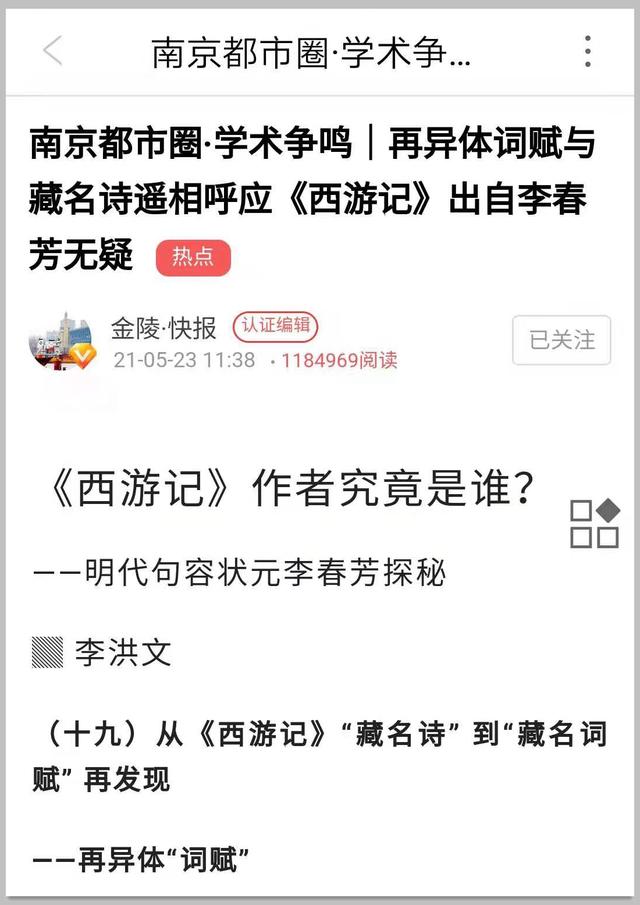Tap the 已关注 follow button
640x905 pixels.
point(561,341)
